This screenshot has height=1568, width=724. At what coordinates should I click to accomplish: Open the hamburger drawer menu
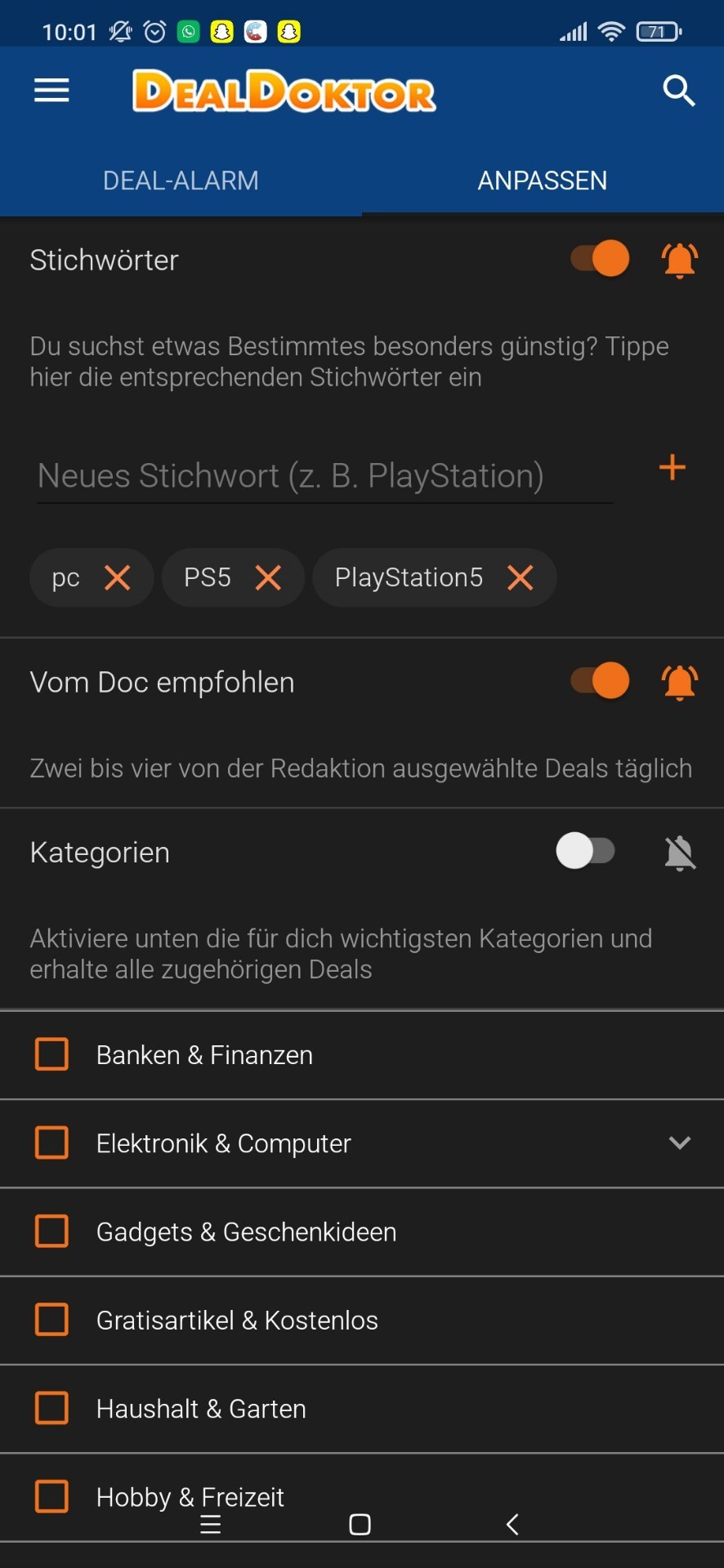pos(51,91)
